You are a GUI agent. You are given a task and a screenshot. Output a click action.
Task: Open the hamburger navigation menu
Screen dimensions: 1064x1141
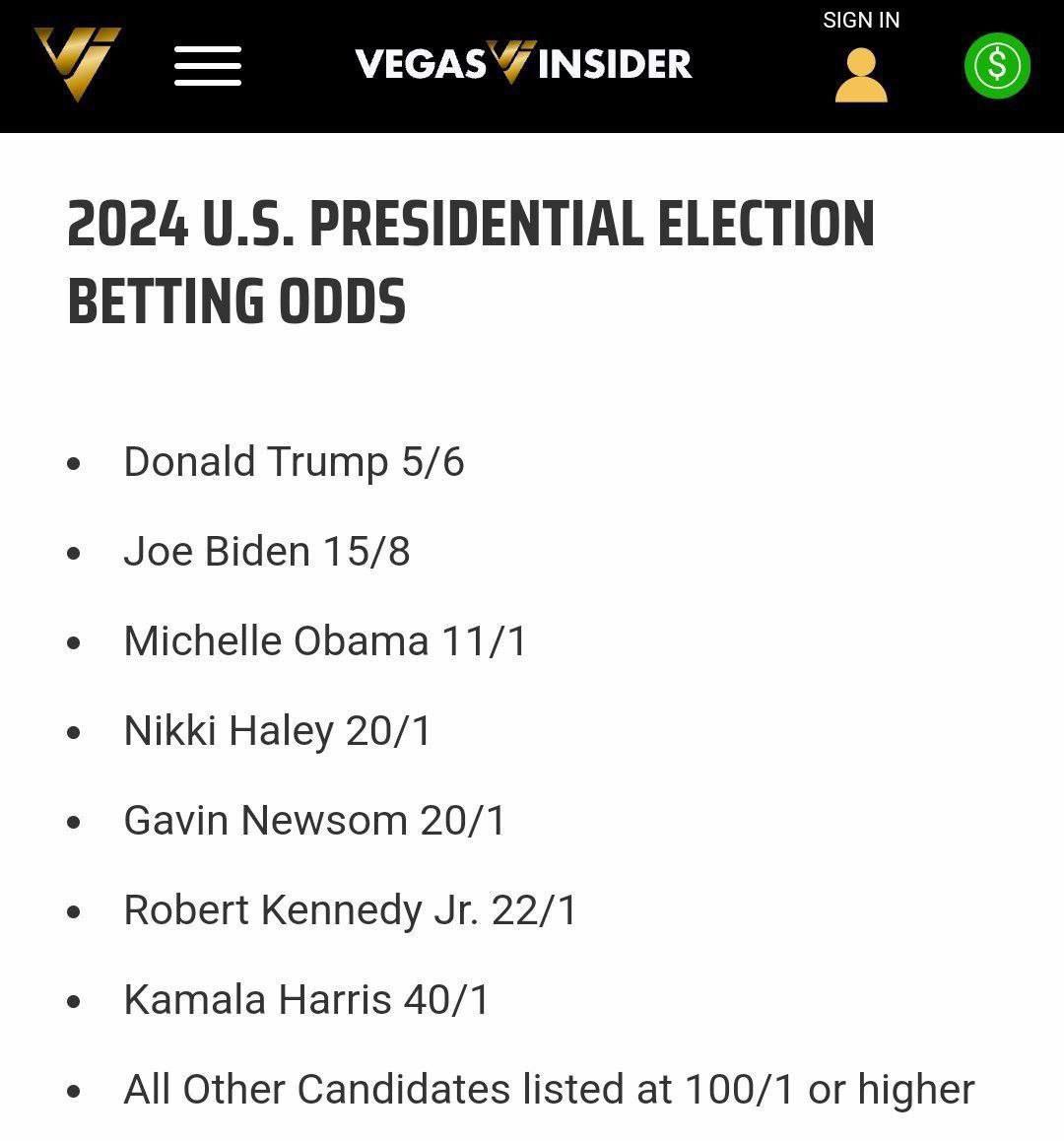click(x=208, y=66)
